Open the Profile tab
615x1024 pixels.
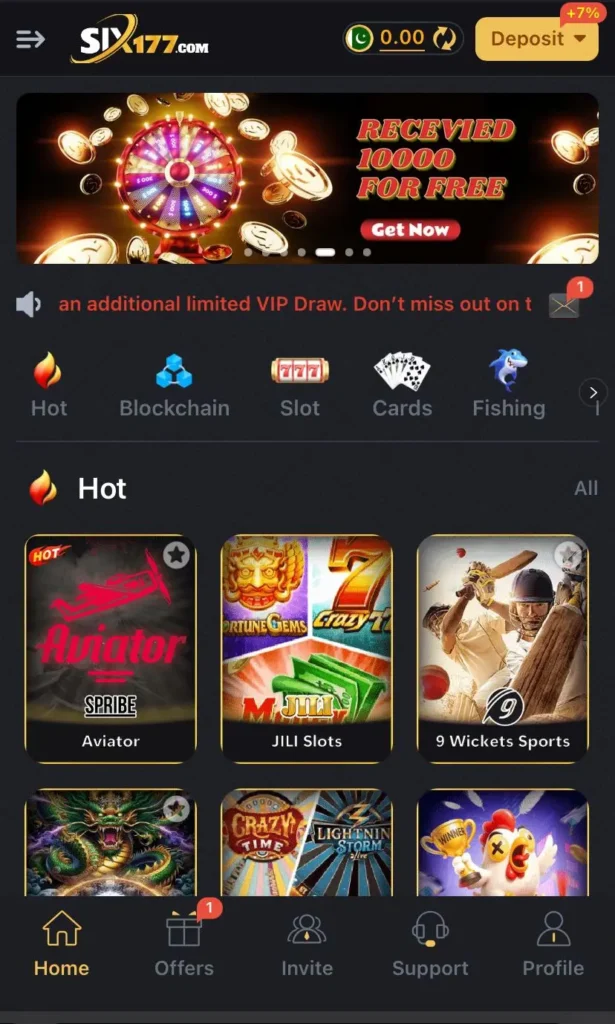[x=553, y=944]
